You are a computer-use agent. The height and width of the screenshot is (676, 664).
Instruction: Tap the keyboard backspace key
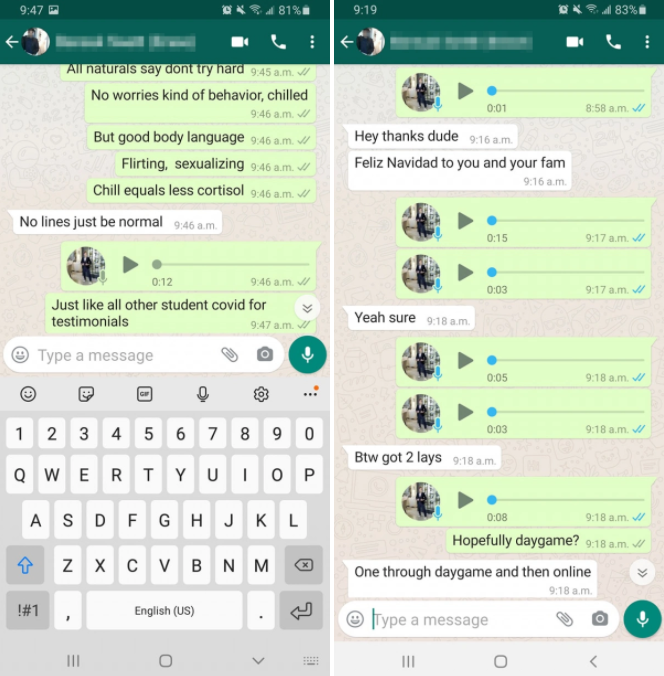(x=302, y=565)
